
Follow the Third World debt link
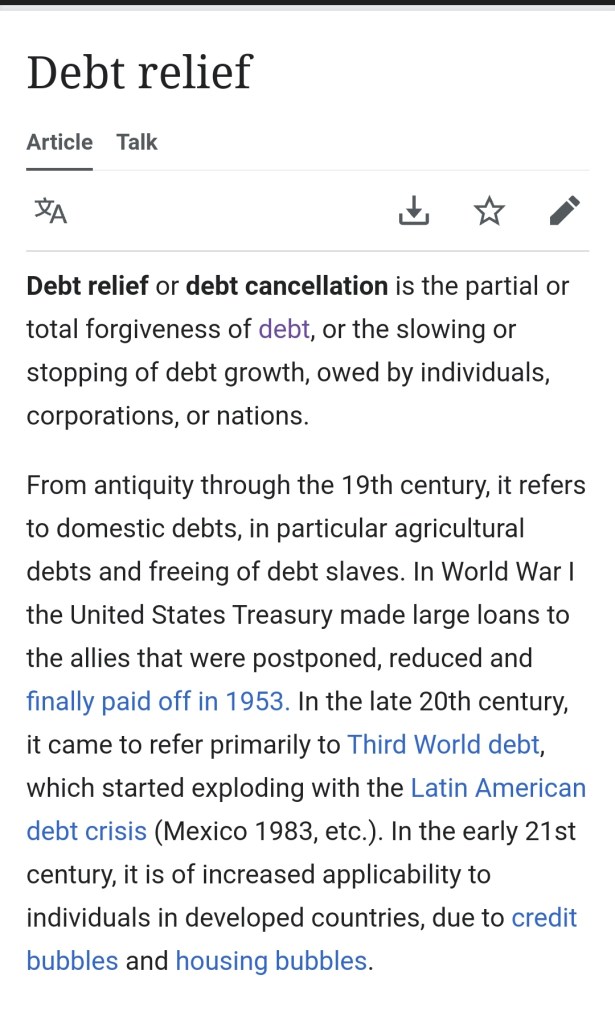pyautogui.click(x=443, y=745)
